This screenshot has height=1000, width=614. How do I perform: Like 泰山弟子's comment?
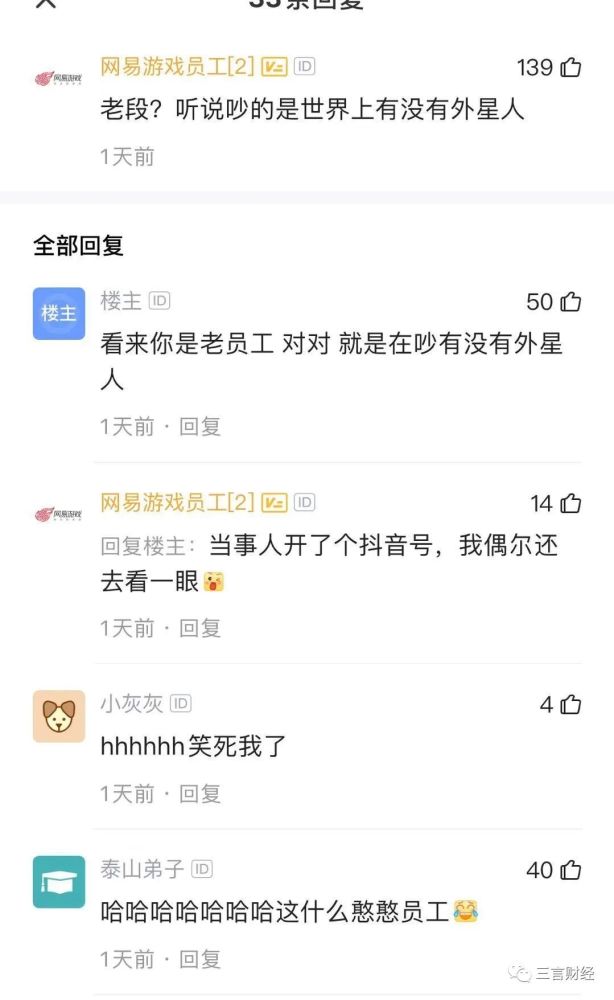click(x=571, y=871)
